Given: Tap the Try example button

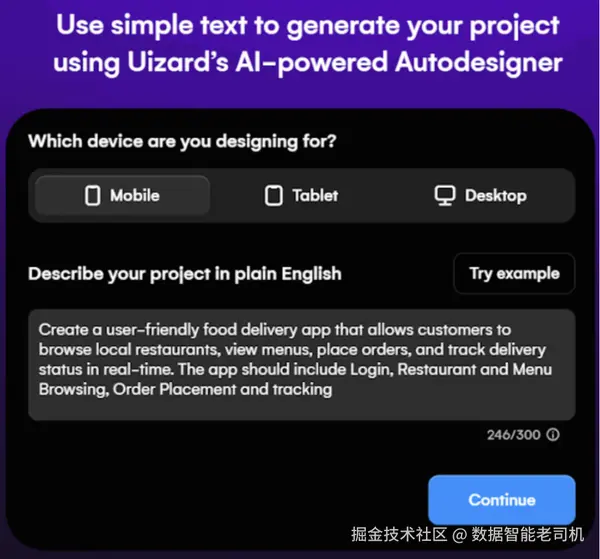Looking at the screenshot, I should click(514, 273).
